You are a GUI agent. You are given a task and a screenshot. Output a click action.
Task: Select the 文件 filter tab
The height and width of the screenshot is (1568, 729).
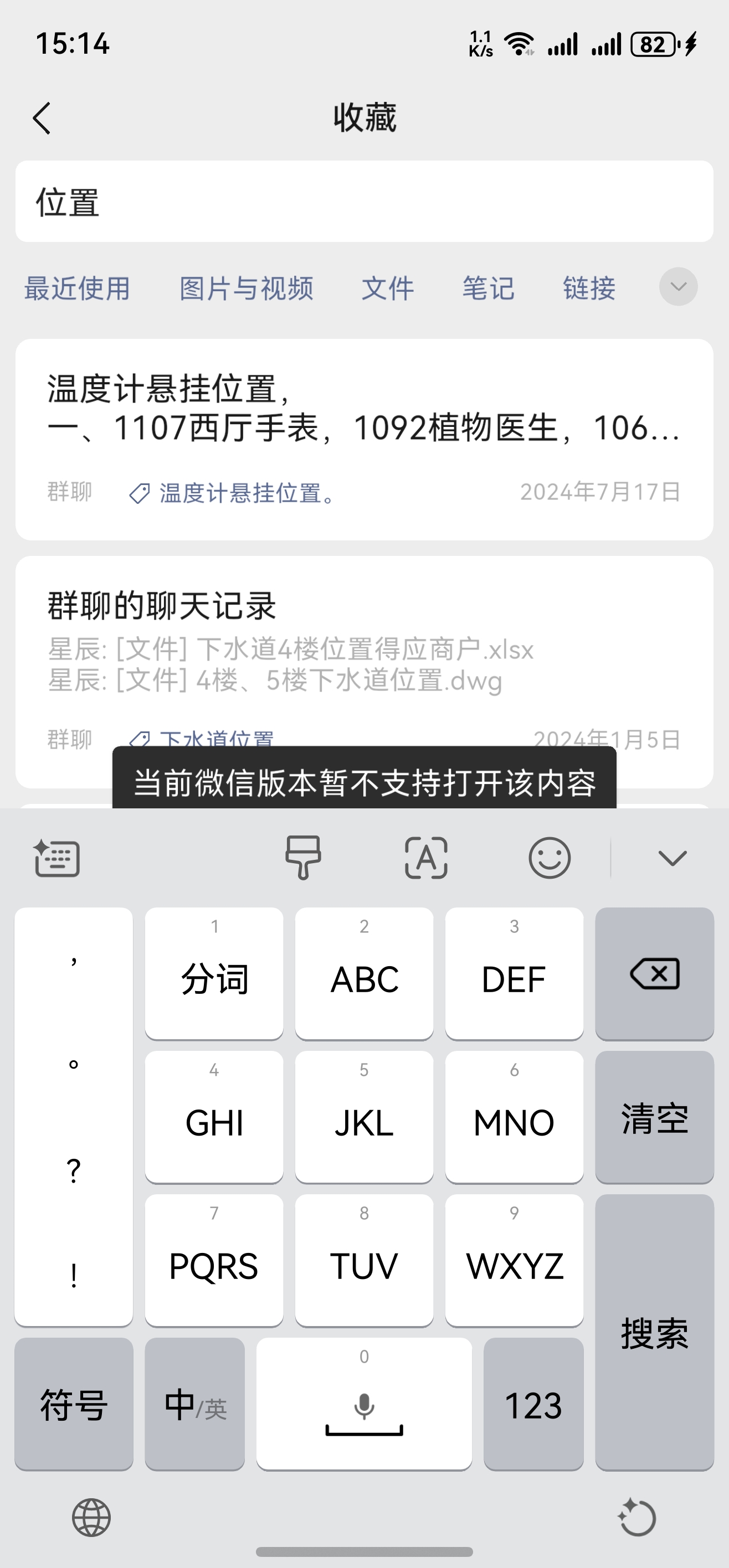coord(387,289)
